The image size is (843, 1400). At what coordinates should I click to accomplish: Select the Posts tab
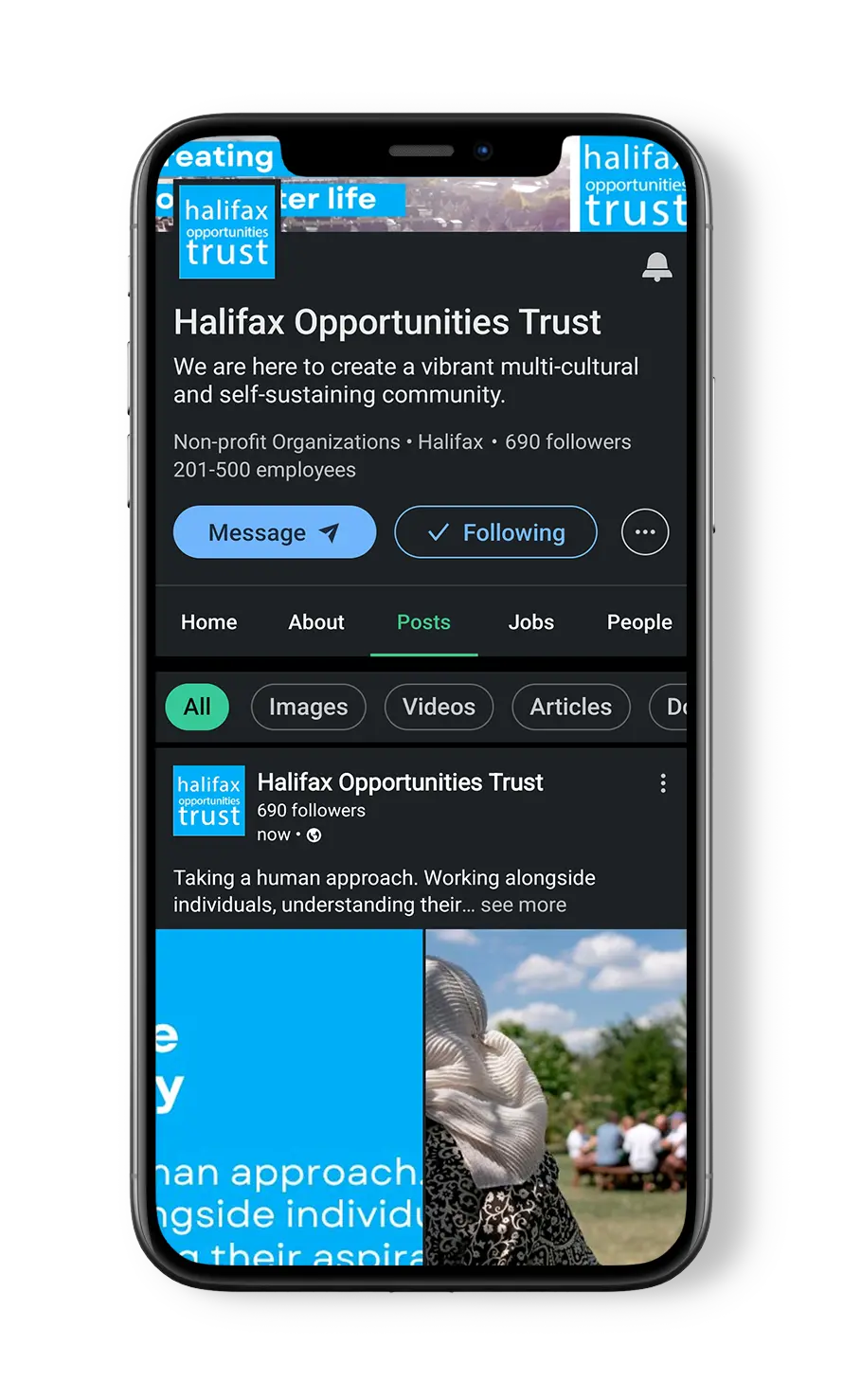(423, 622)
